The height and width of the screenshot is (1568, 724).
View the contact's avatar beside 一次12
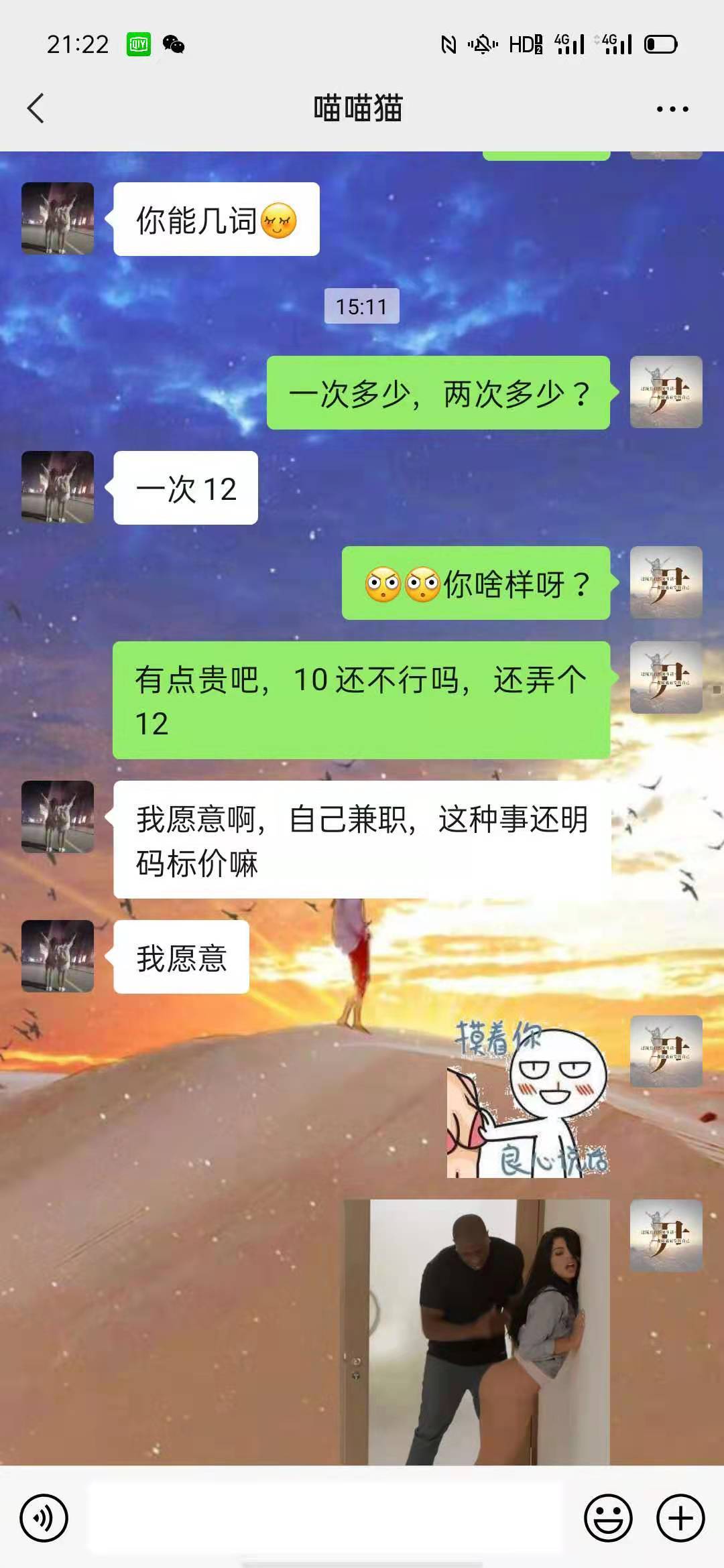[58, 487]
